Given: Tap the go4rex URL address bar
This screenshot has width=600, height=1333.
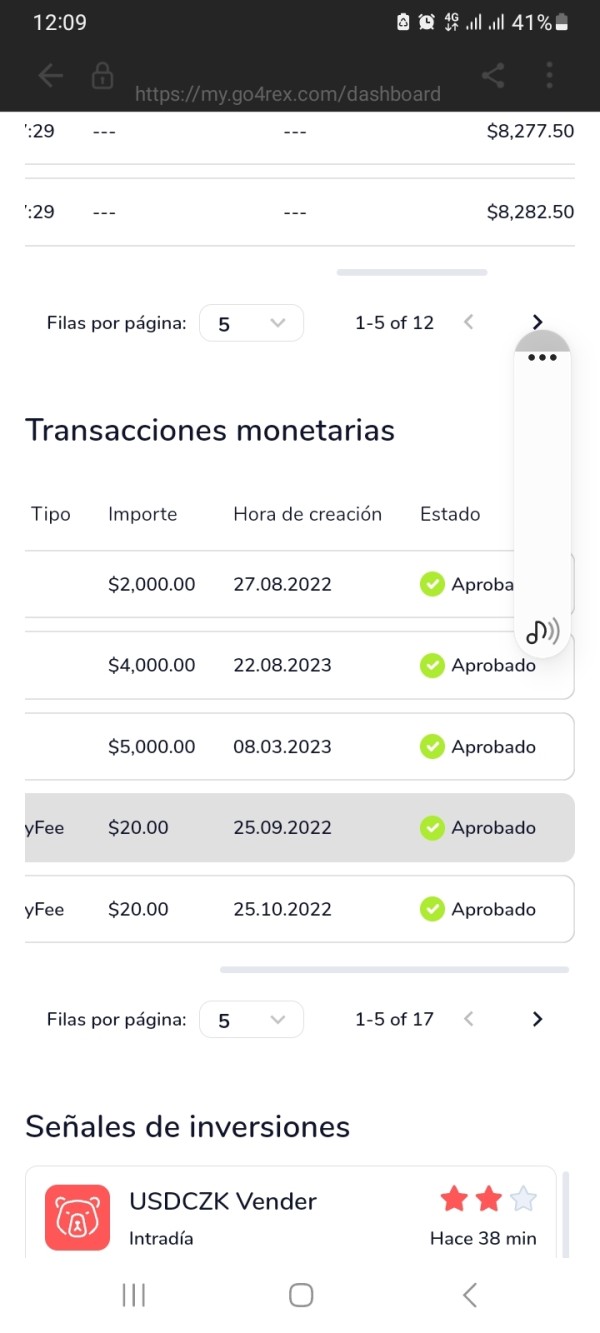Looking at the screenshot, I should tap(288, 94).
